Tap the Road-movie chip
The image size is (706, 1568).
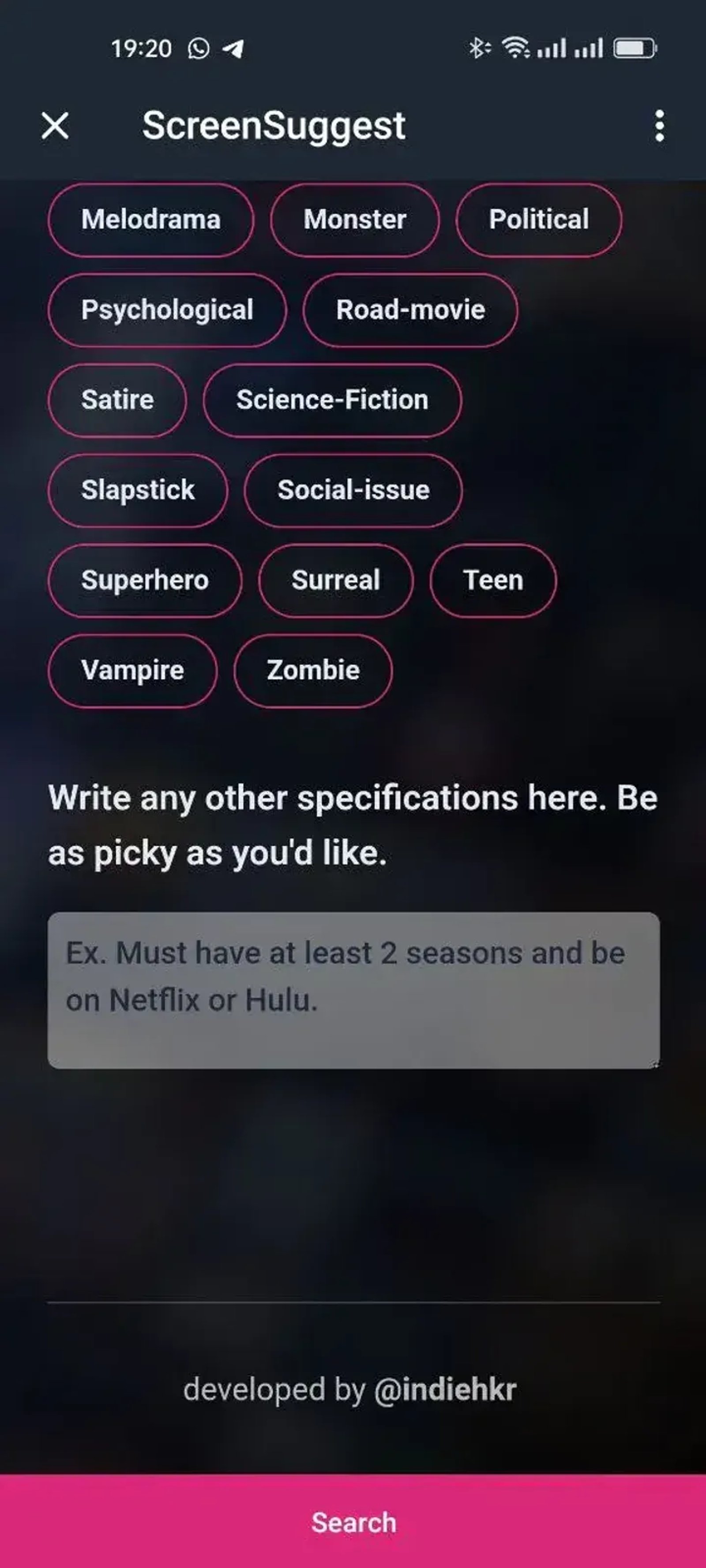click(410, 310)
